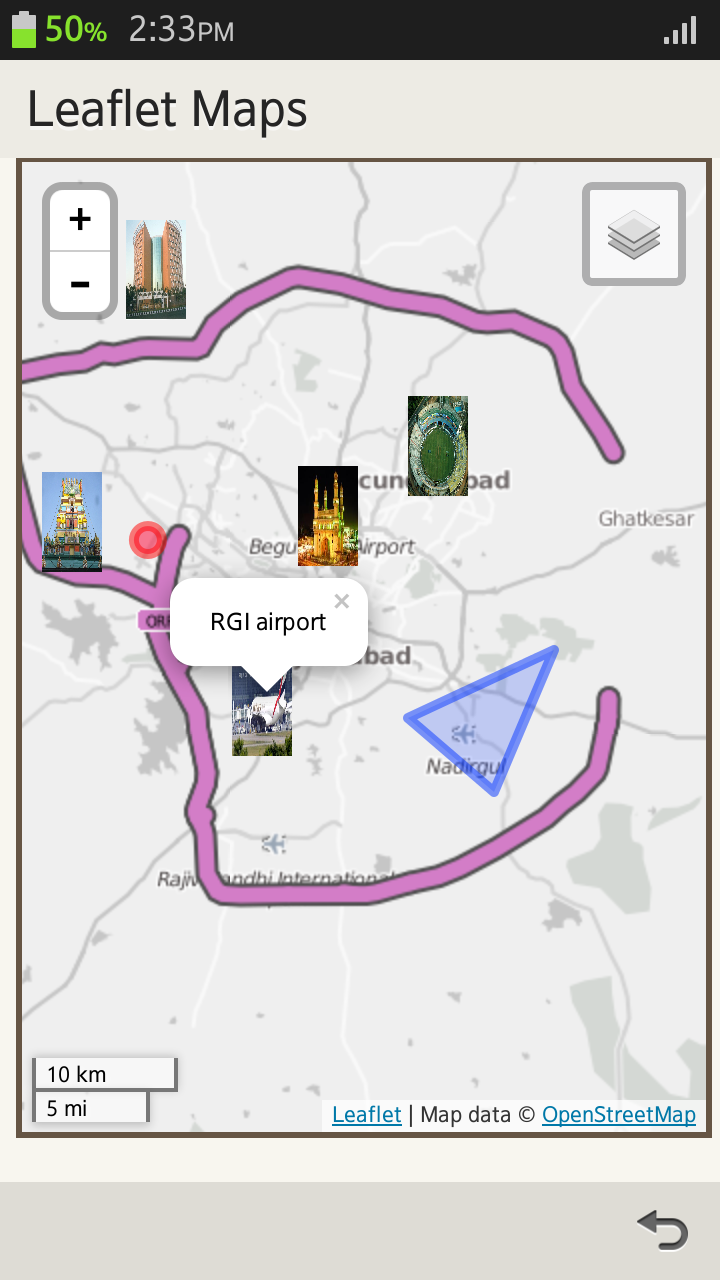
Task: Zoom out of the map
Action: tap(80, 284)
